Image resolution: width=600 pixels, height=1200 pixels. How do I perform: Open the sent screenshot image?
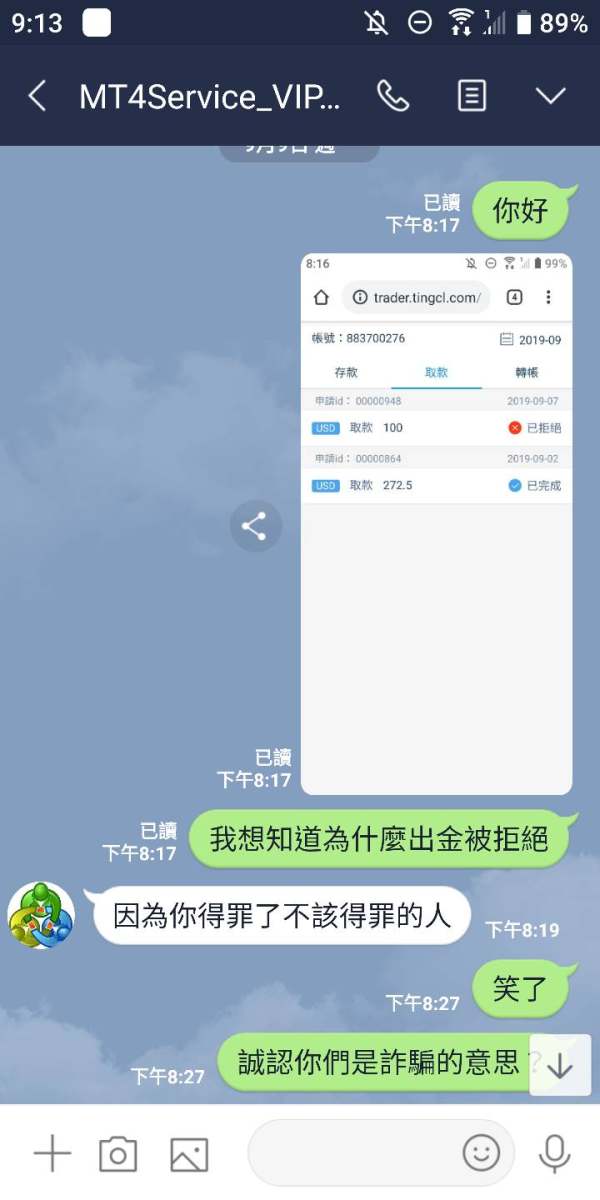pyautogui.click(x=436, y=523)
